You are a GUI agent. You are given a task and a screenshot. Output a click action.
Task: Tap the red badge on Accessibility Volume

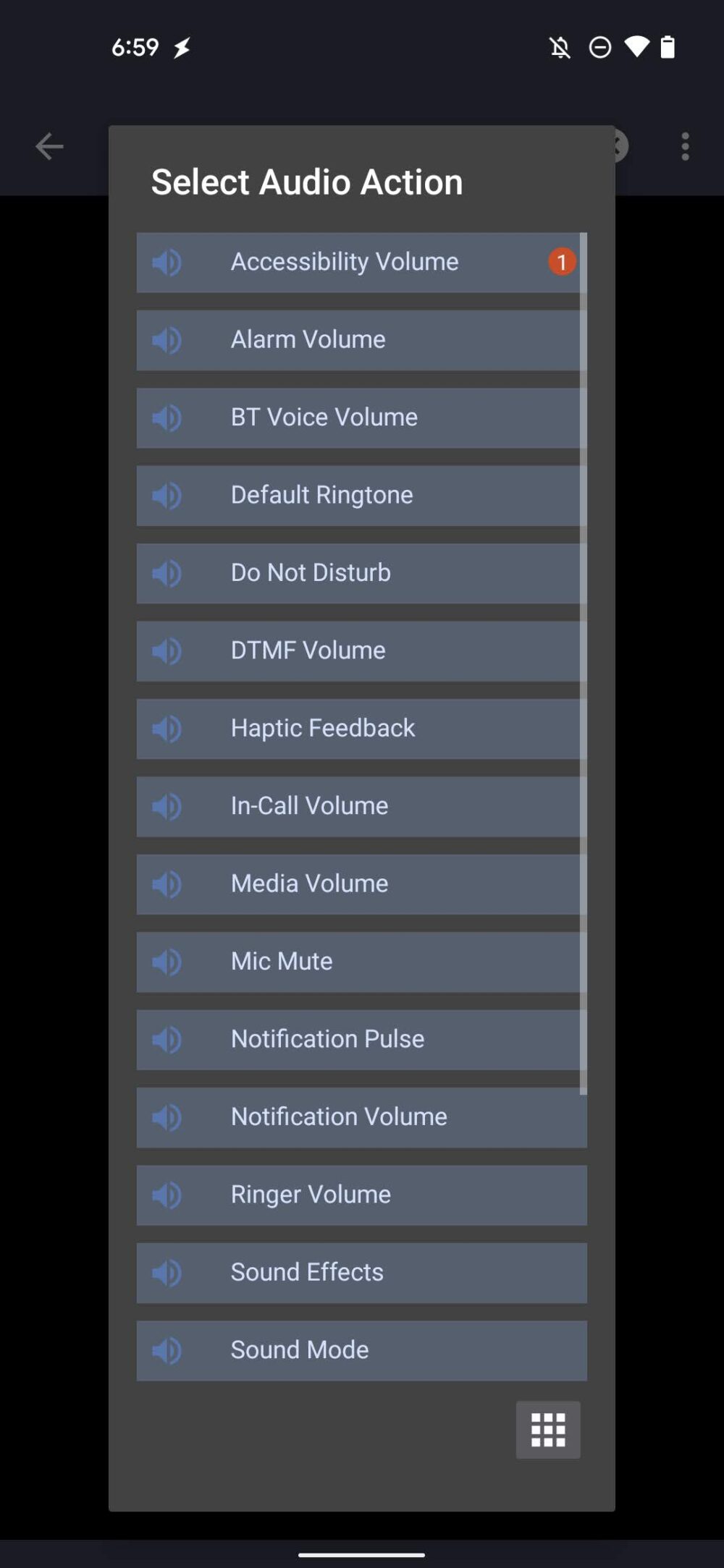coord(561,262)
